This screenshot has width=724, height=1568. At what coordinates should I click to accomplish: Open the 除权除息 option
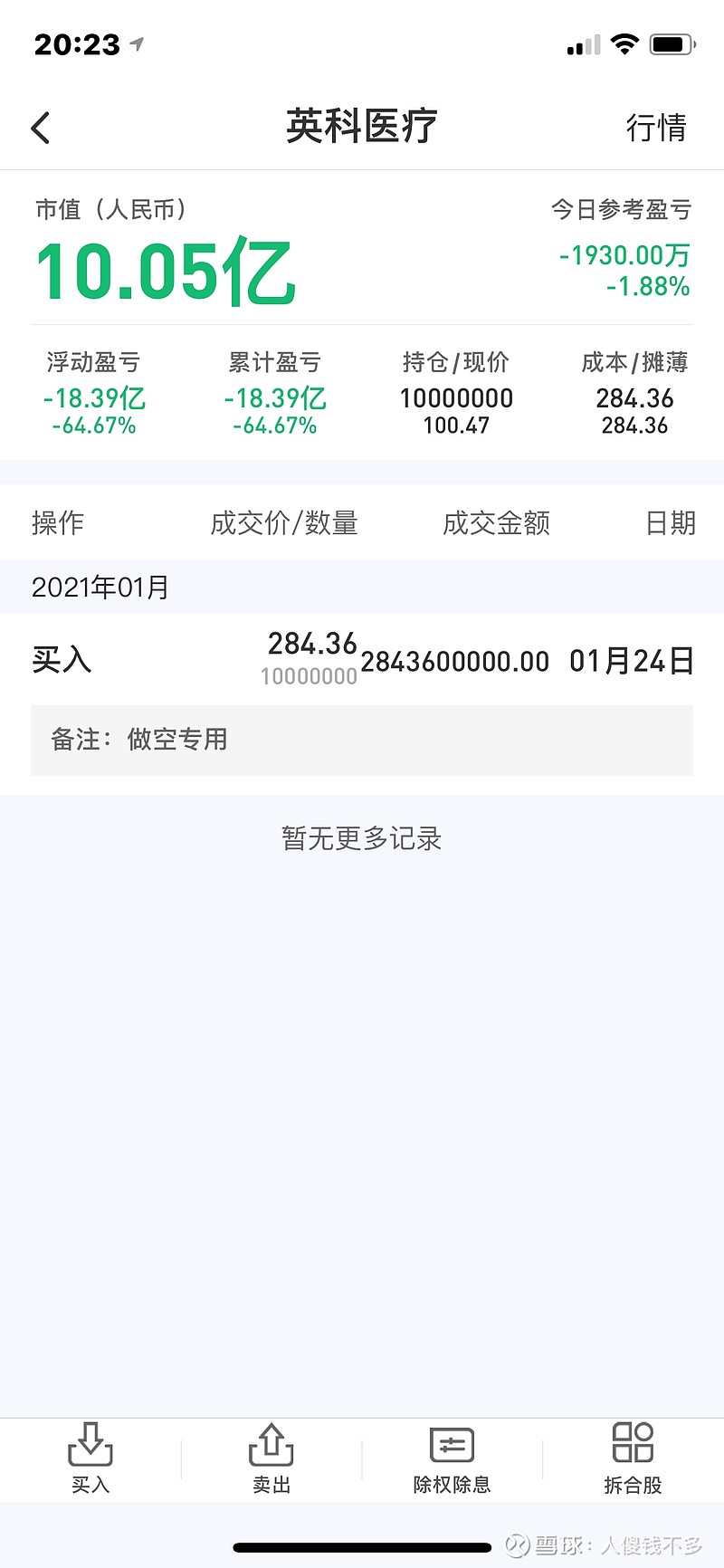[x=452, y=1457]
